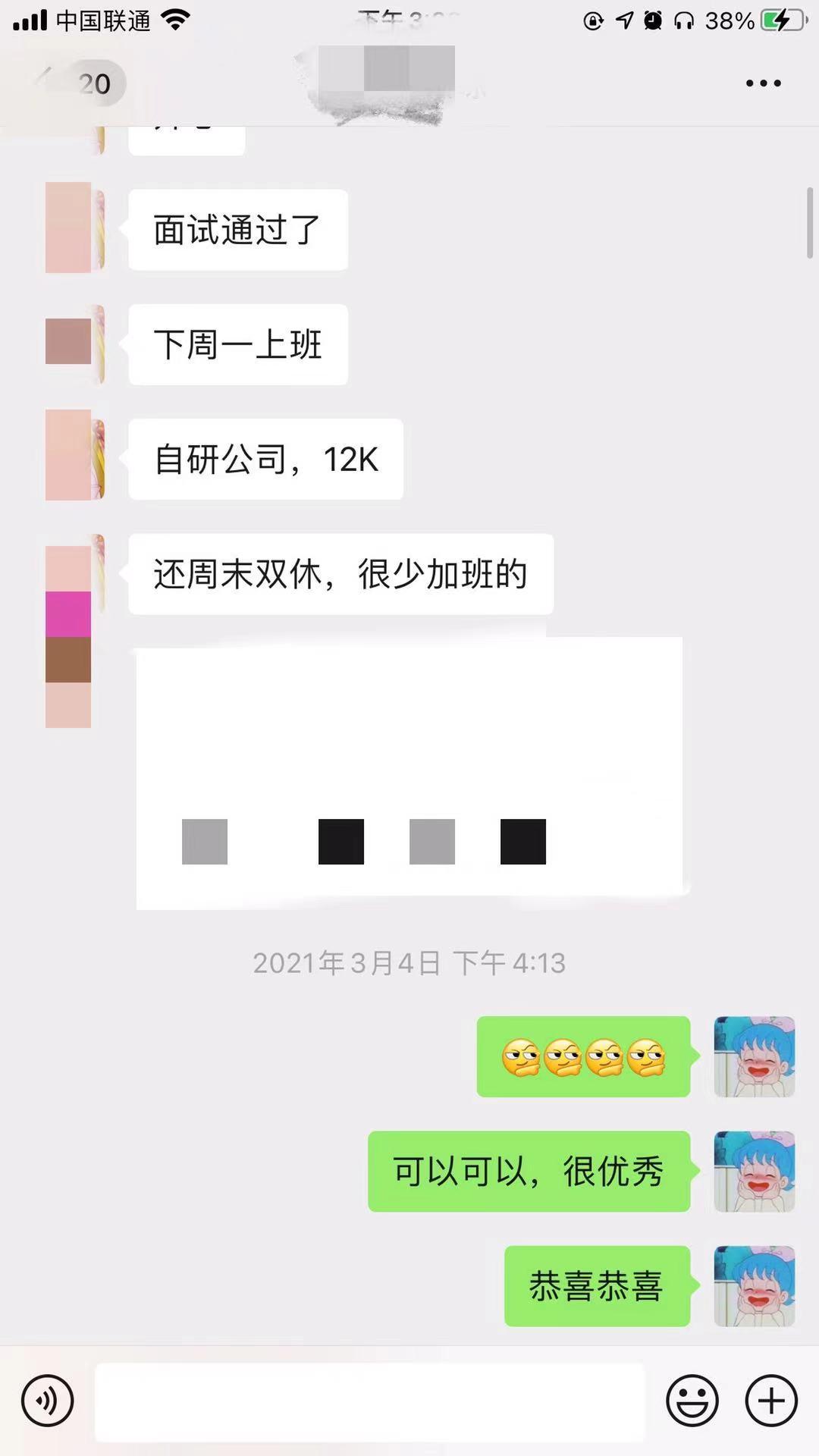The image size is (819, 1456).
Task: Focus the message text field
Action: pyautogui.click(x=369, y=1401)
